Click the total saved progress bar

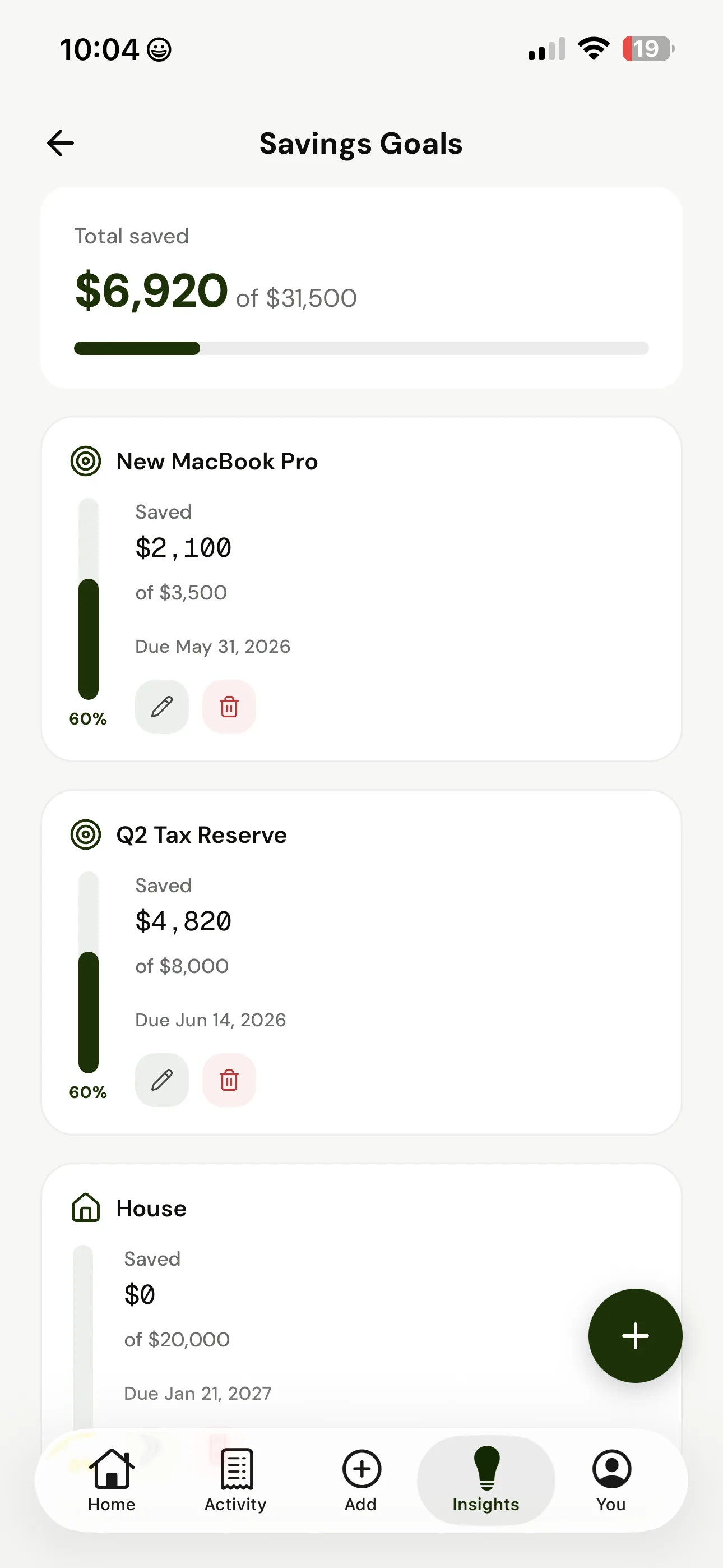[x=361, y=348]
